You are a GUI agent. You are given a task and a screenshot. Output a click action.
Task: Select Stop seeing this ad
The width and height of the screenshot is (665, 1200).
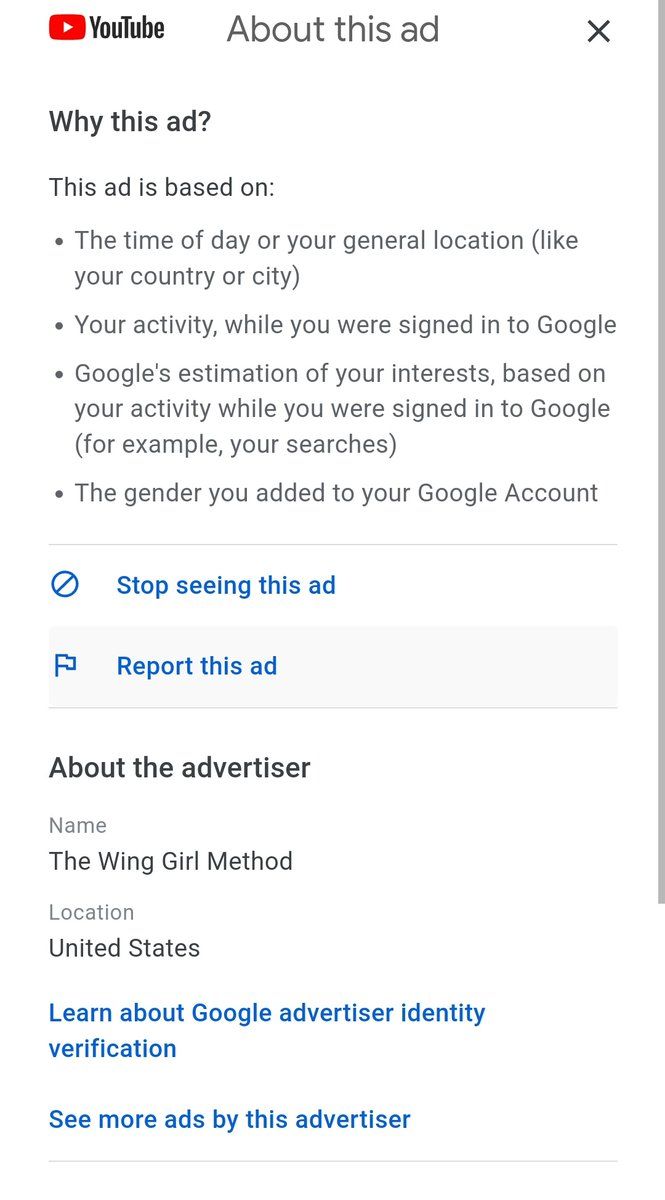225,585
